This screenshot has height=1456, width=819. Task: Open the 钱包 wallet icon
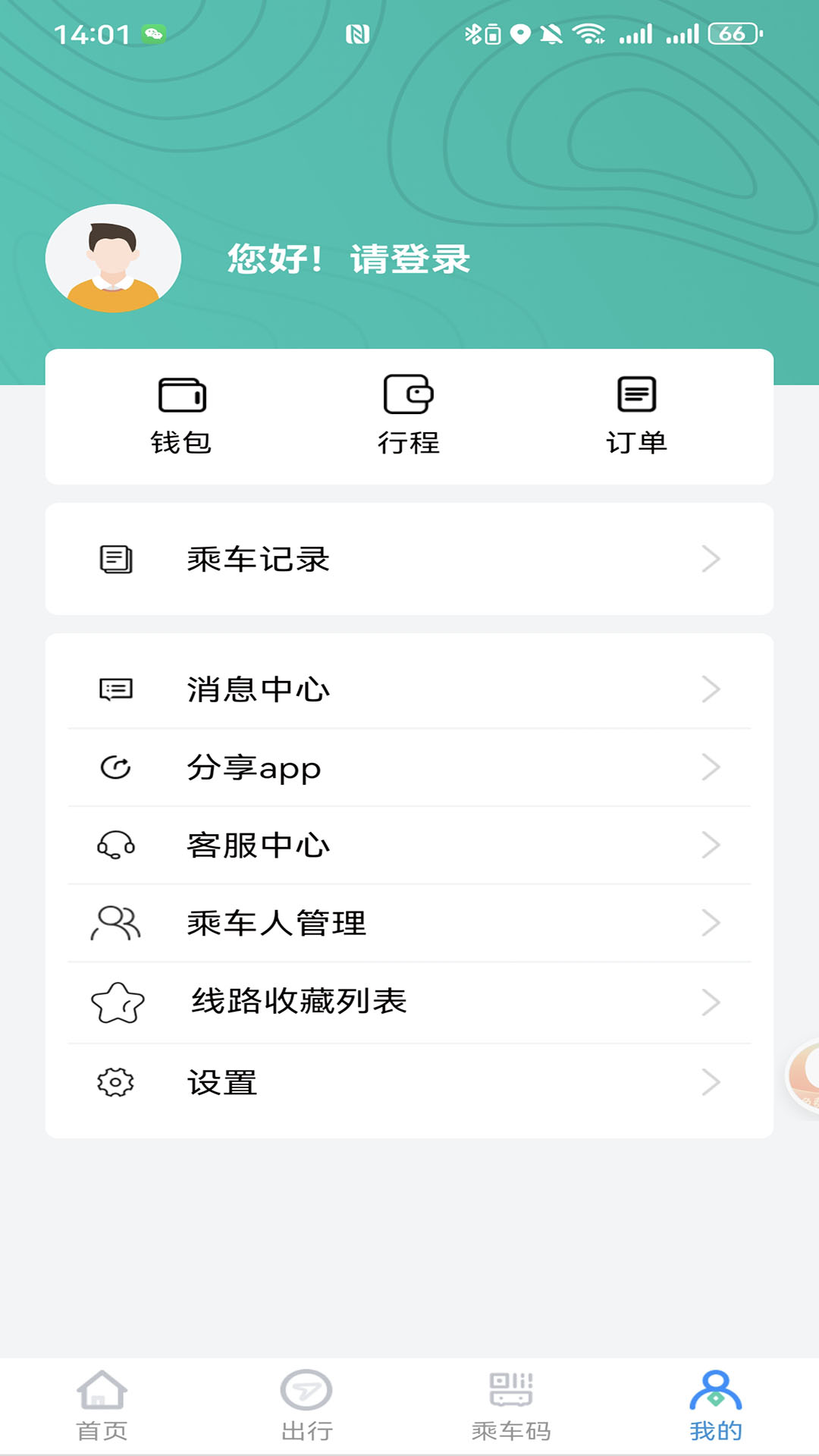click(182, 395)
